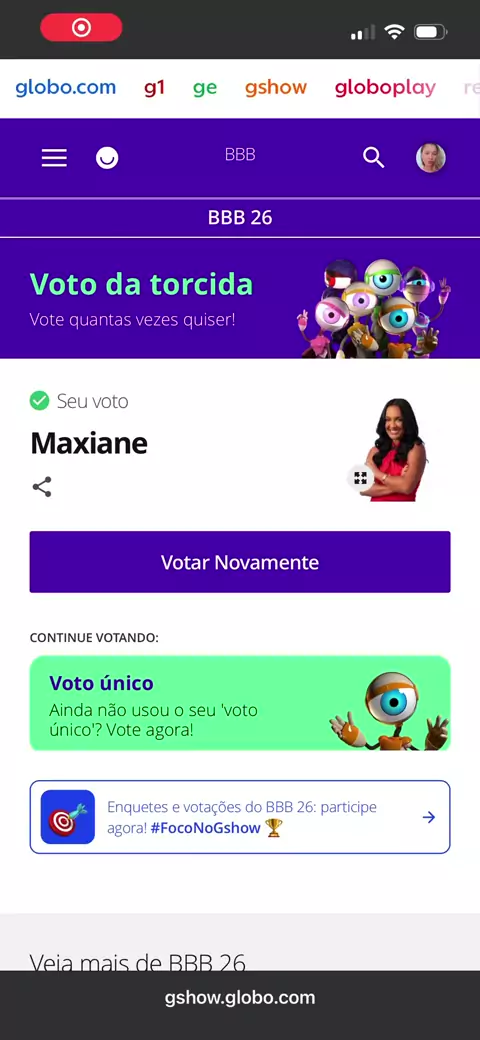Tap the gshow smiley logo icon
The image size is (480, 1040).
coord(107,158)
